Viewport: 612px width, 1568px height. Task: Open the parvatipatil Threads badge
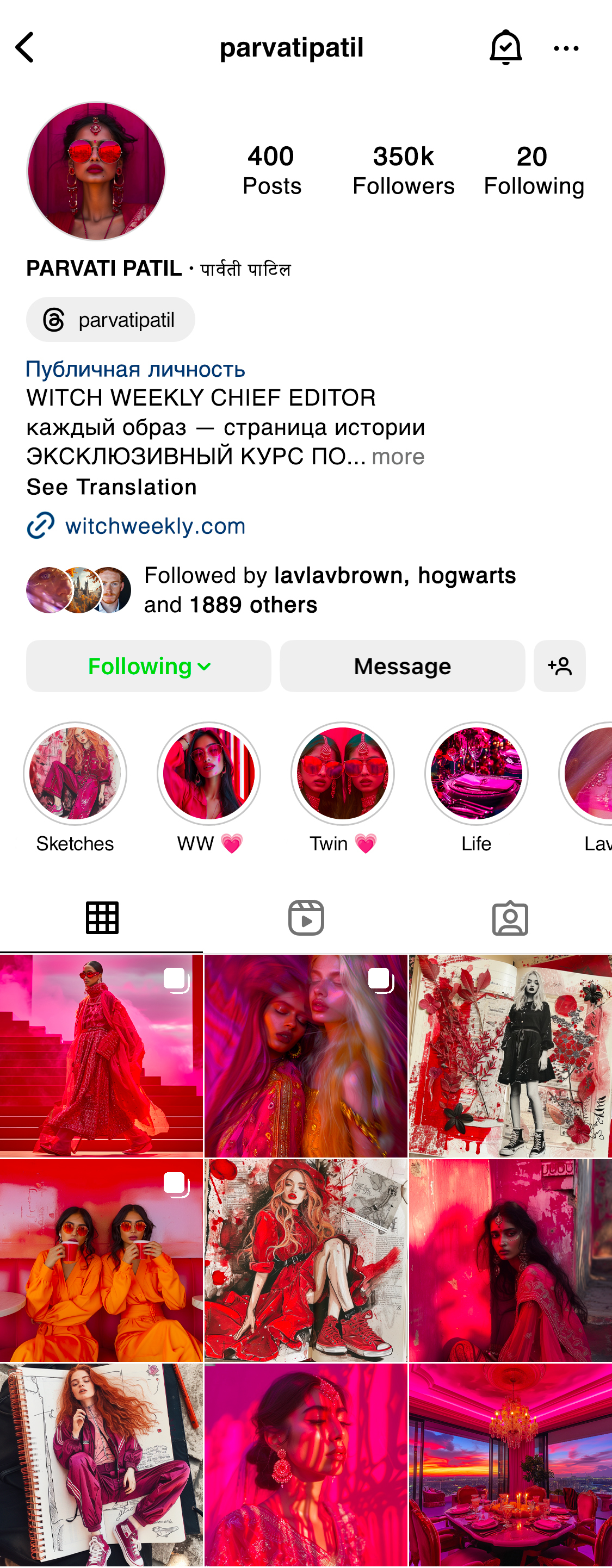[x=111, y=320]
